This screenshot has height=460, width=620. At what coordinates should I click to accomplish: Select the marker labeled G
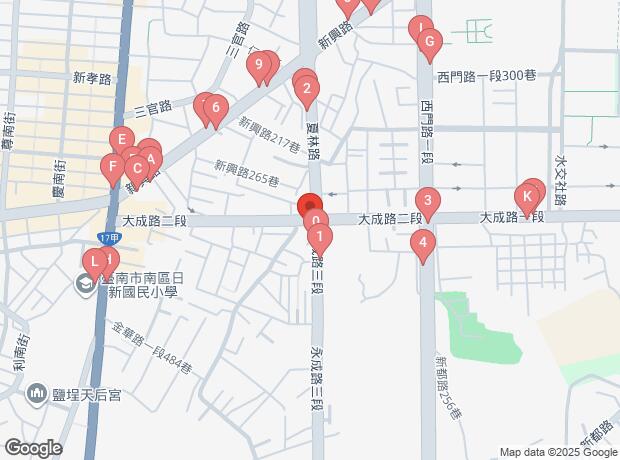429,43
